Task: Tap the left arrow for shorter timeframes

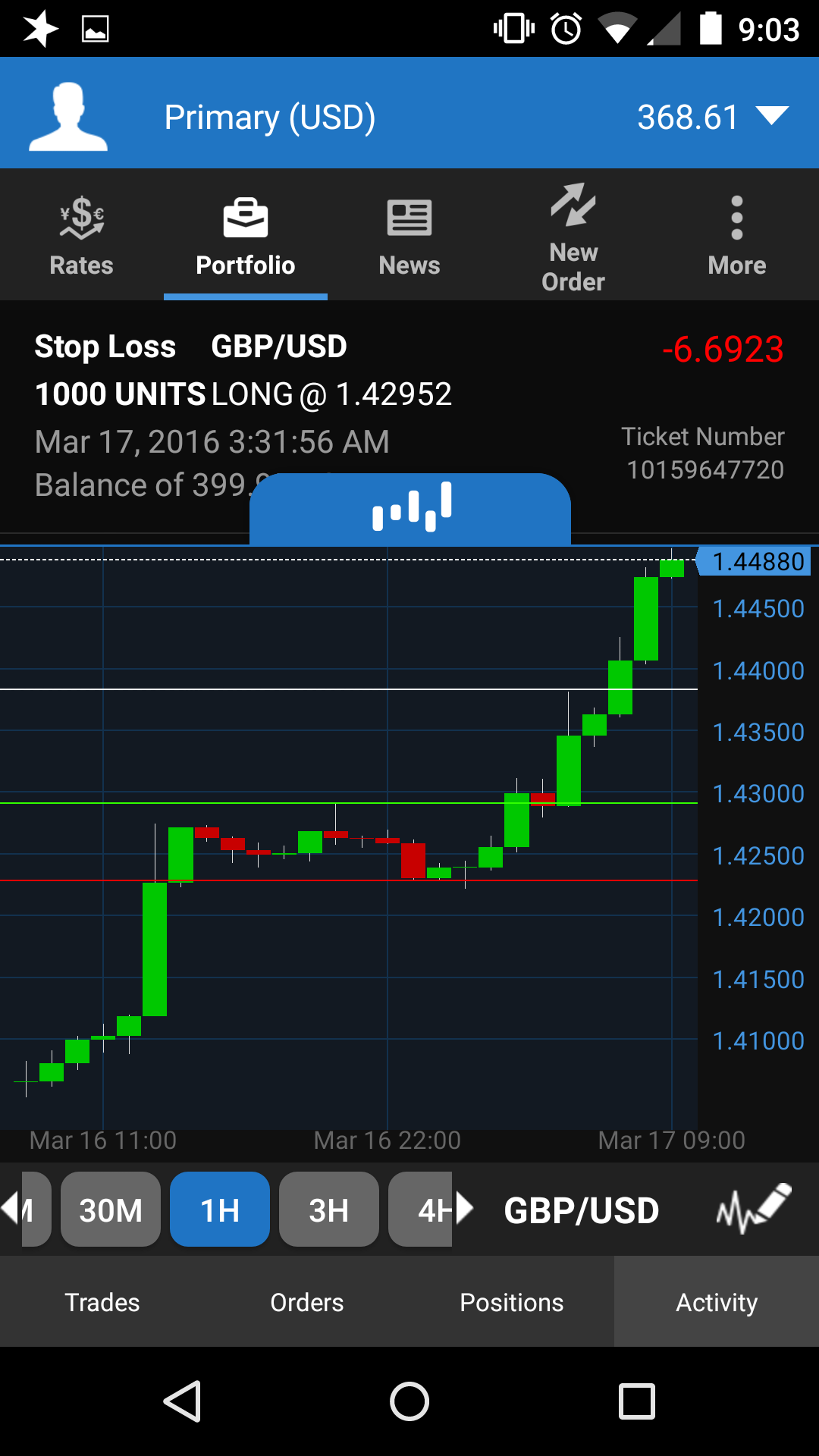Action: (11, 1208)
